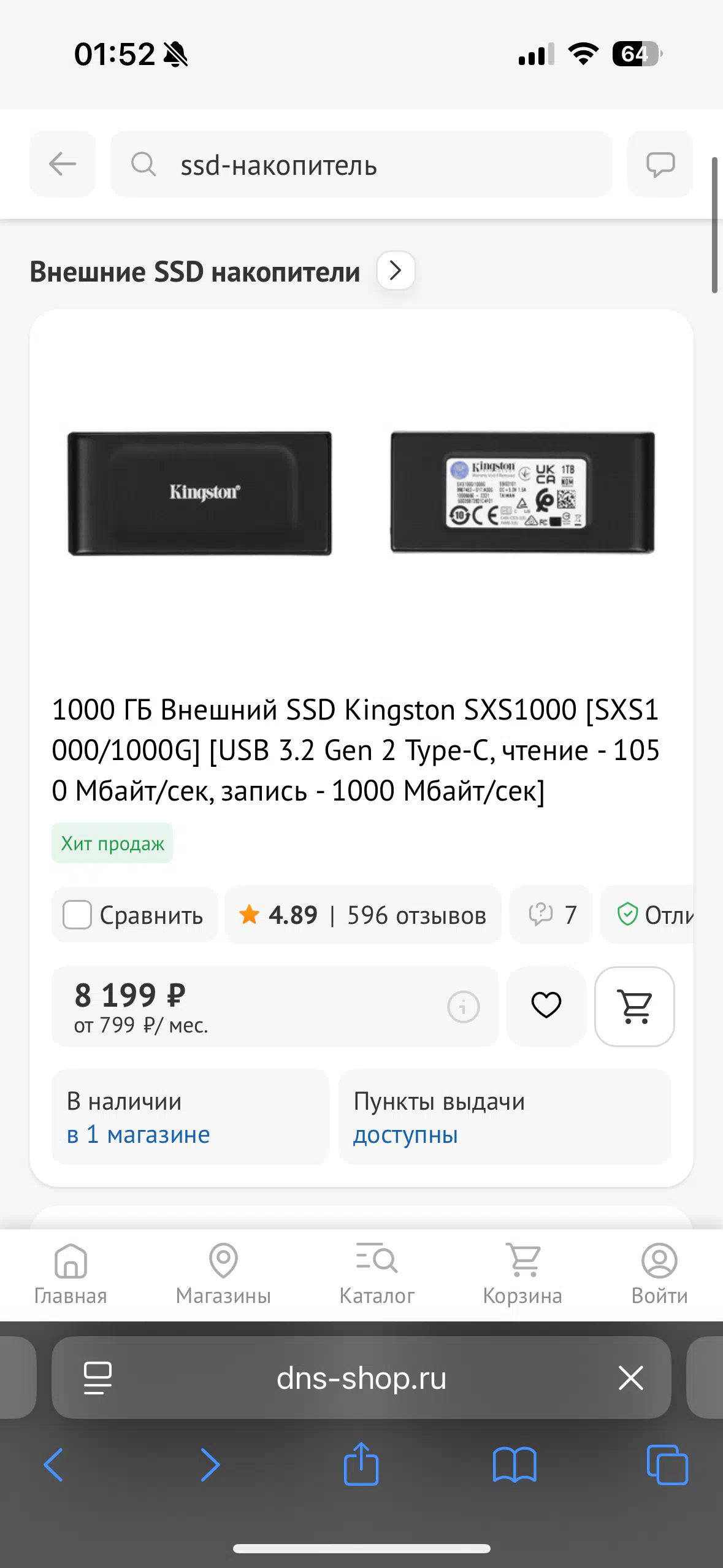Show price info via the i icon
Image resolution: width=723 pixels, height=1568 pixels.
coord(463,1007)
